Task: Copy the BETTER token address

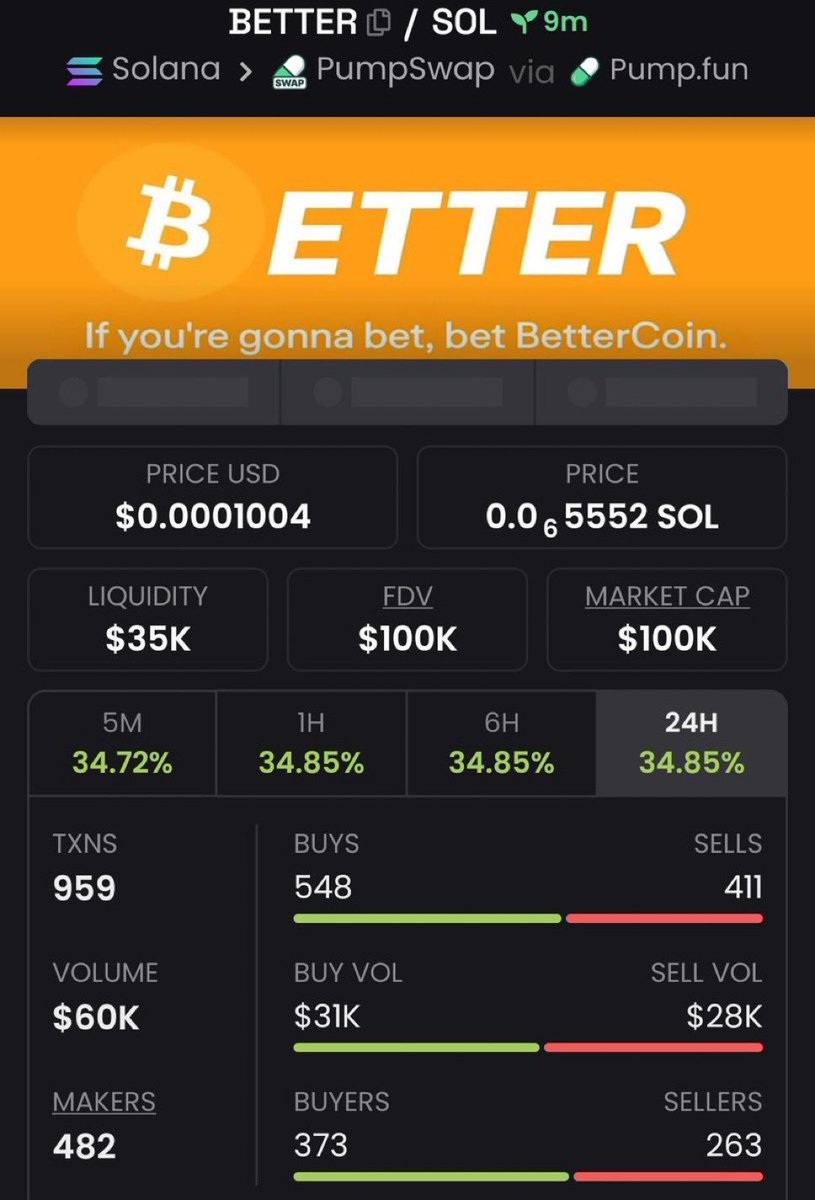Action: click(x=379, y=22)
